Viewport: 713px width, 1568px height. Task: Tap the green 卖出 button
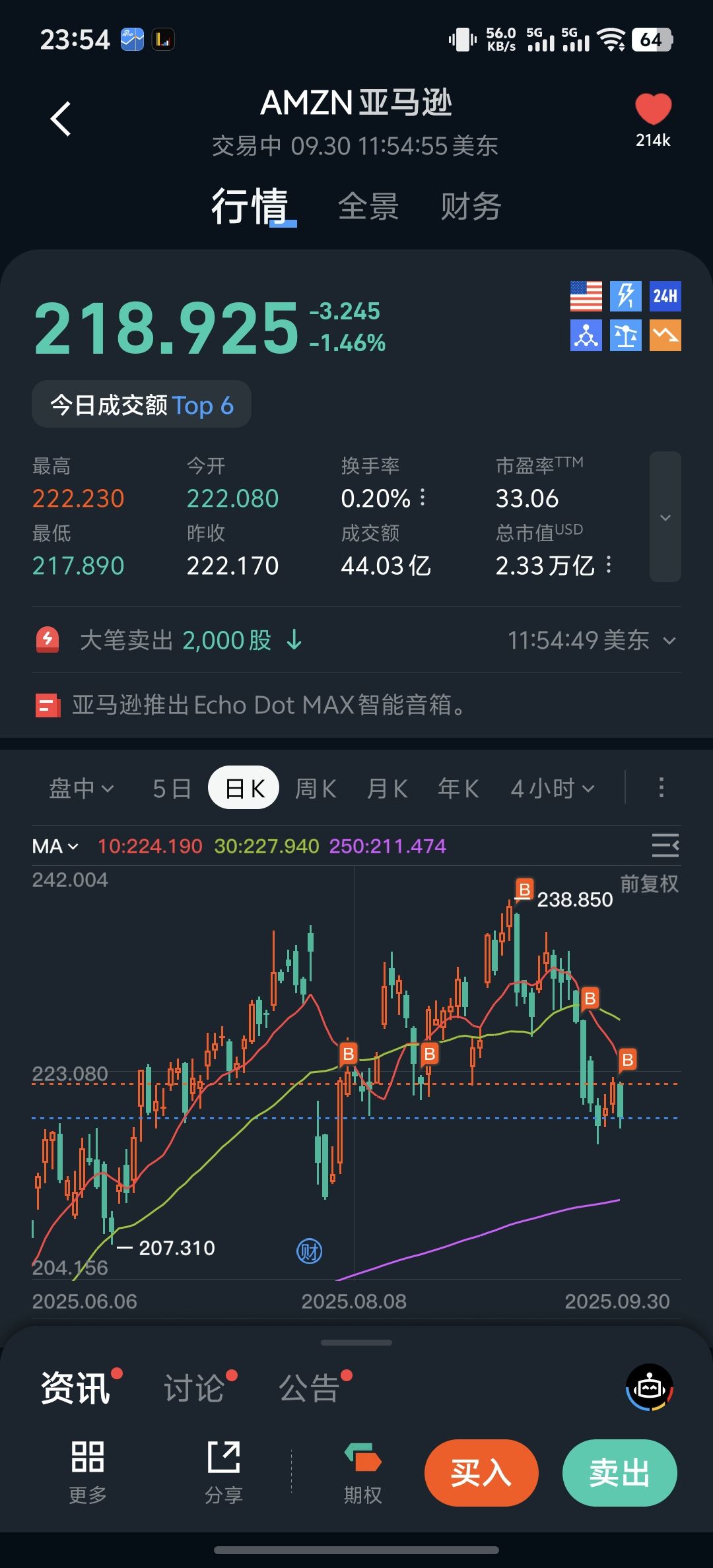619,1473
